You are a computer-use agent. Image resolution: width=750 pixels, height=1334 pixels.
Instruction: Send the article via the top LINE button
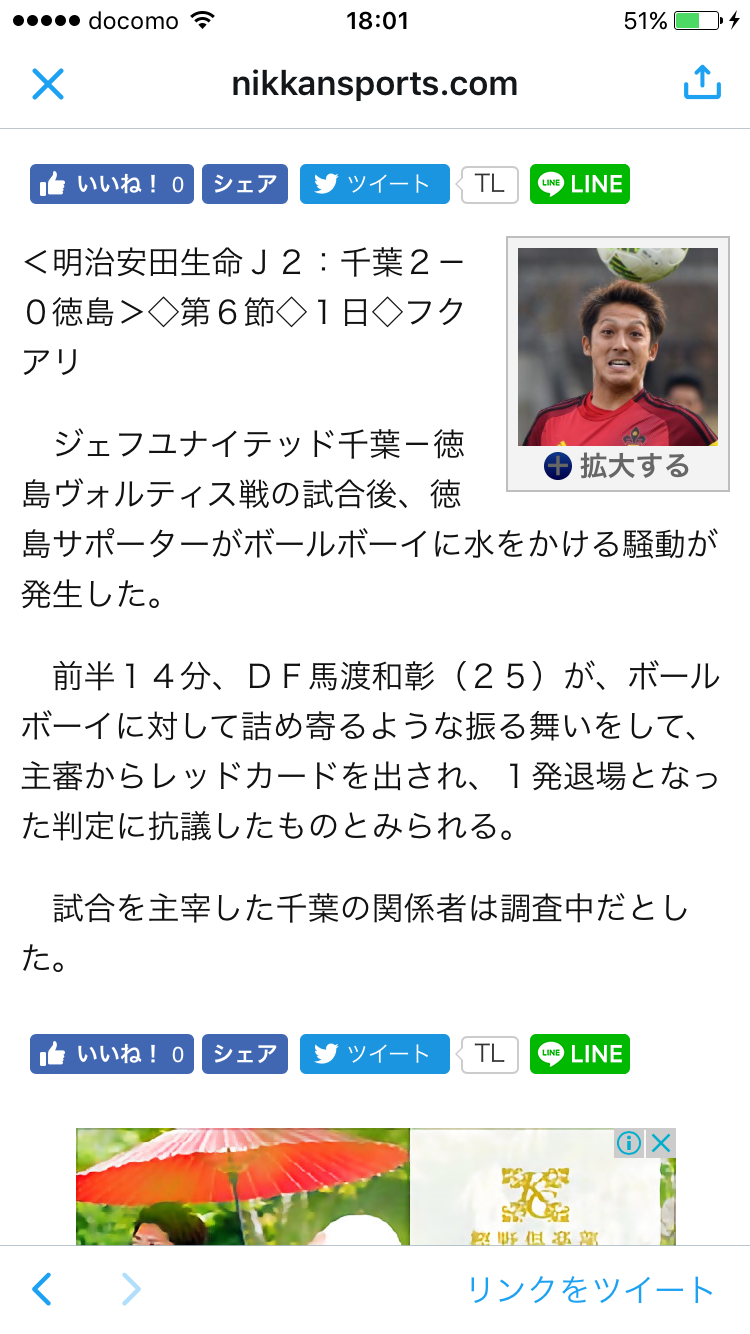click(580, 184)
